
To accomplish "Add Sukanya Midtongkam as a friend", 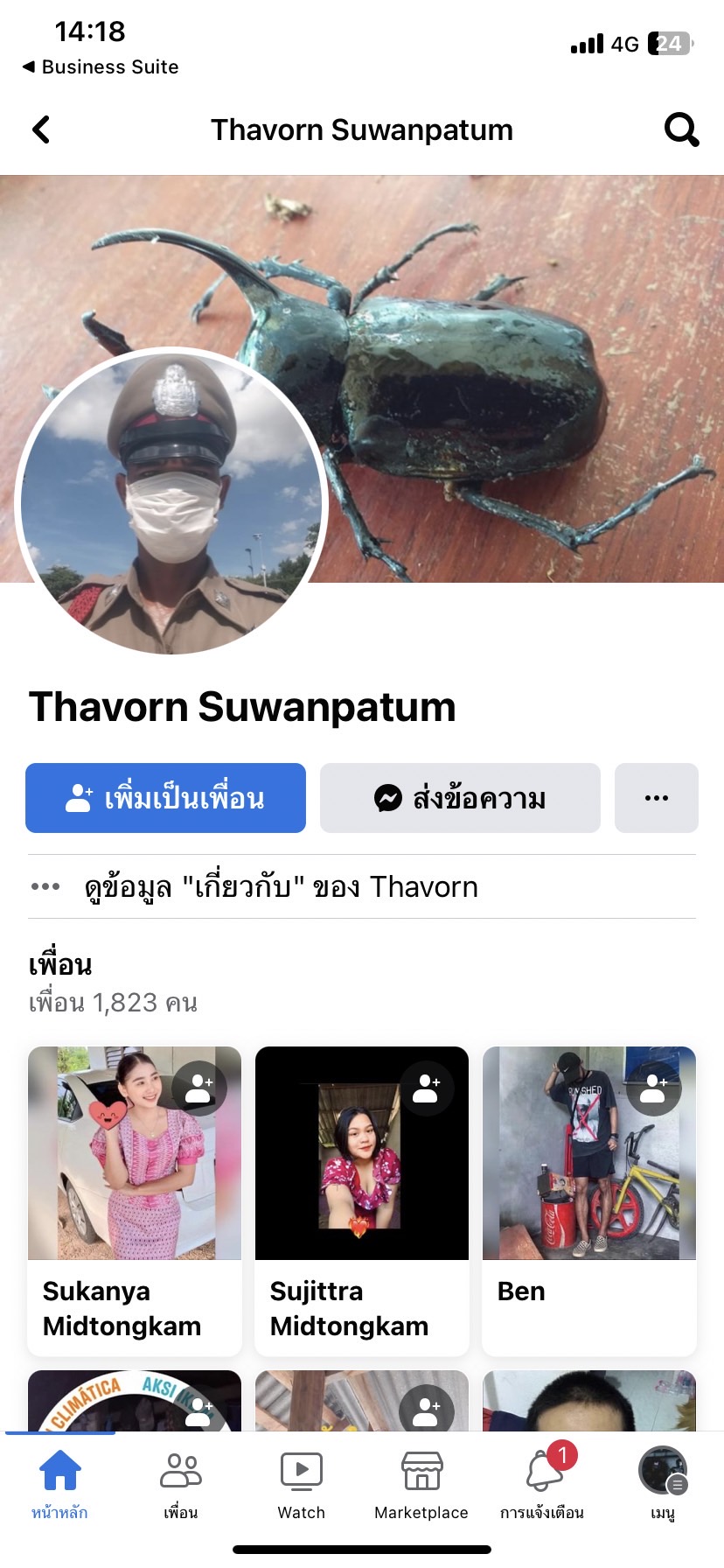I will (x=199, y=1088).
